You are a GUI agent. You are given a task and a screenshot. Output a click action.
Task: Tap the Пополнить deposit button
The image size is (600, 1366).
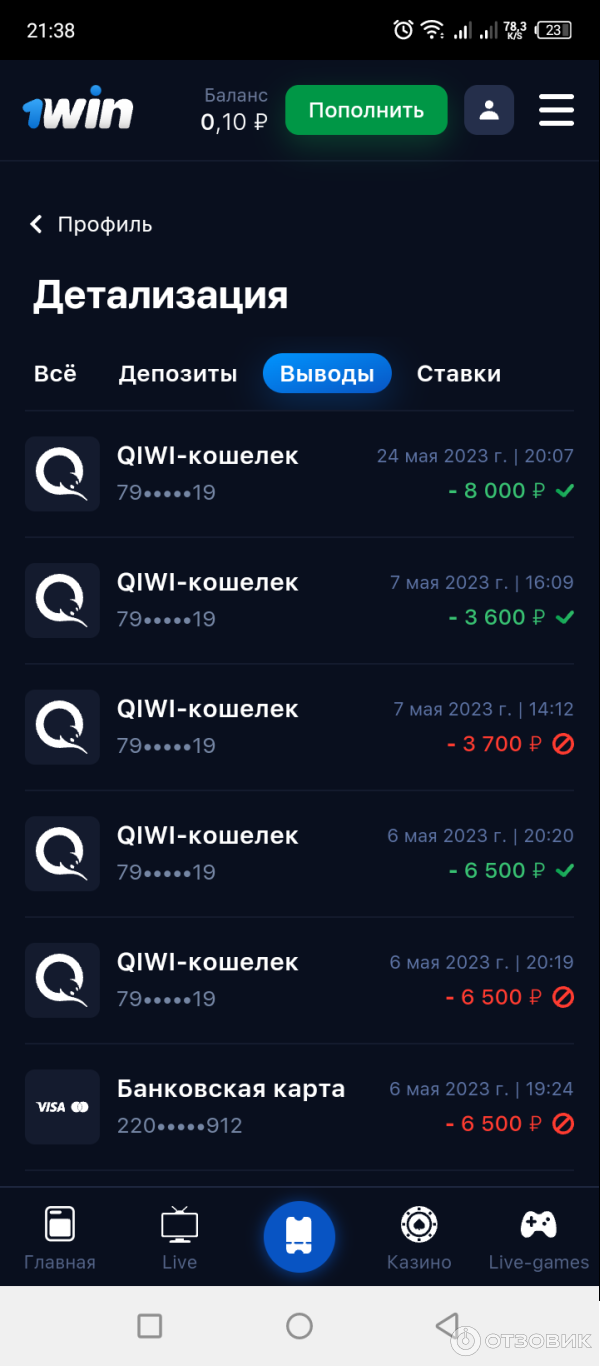366,110
